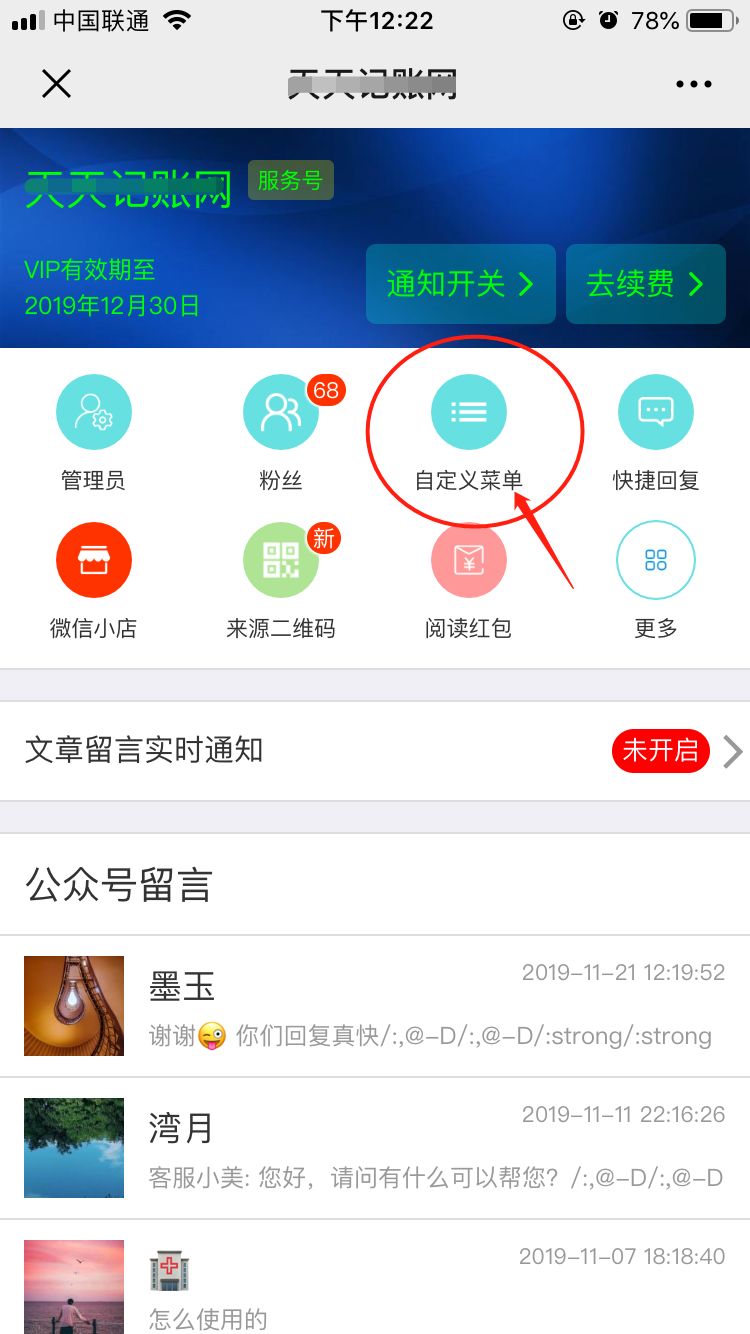
Task: Open the three-dot overflow menu
Action: (693, 84)
